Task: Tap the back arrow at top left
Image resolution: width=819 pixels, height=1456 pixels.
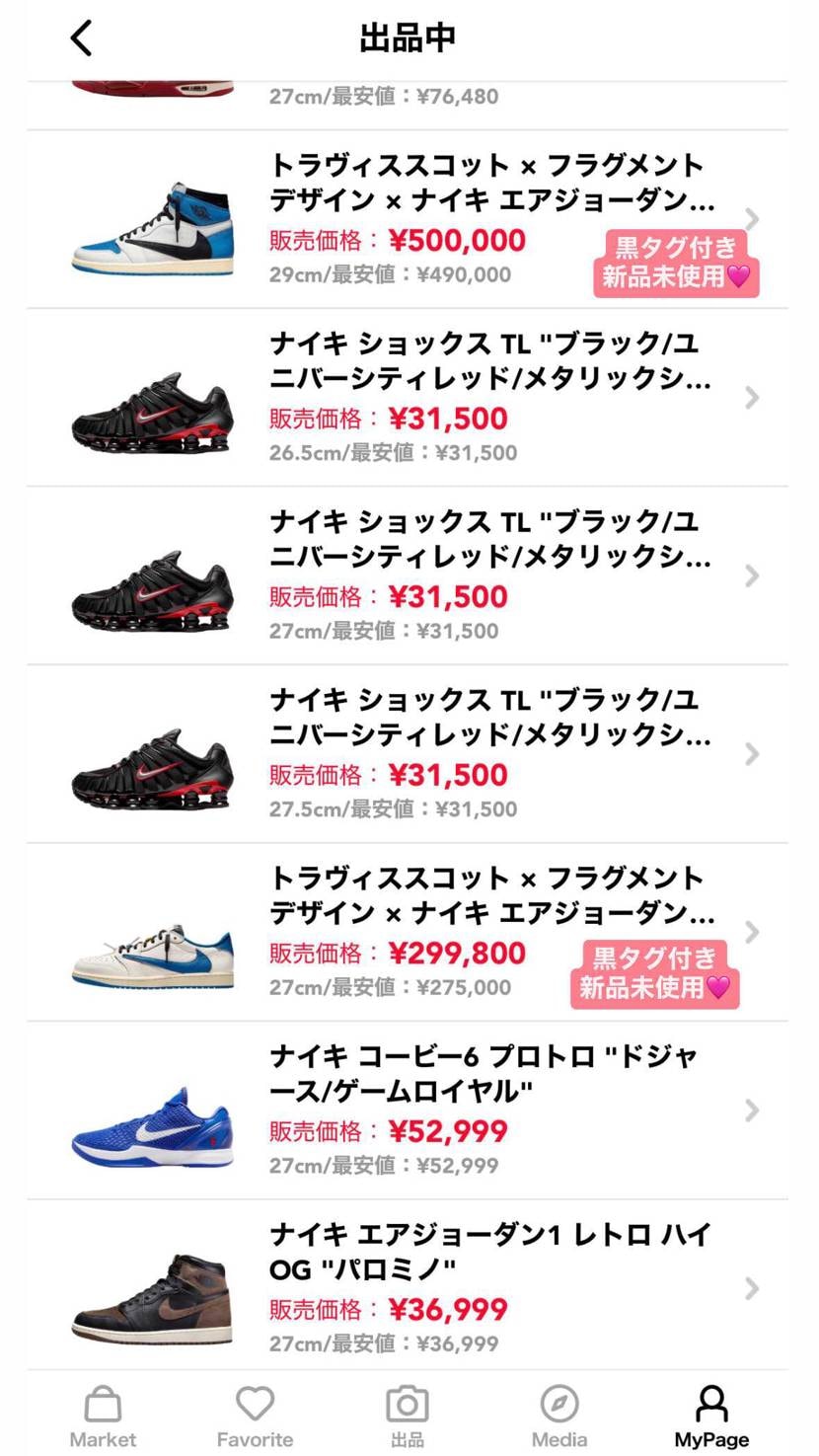Action: [80, 38]
